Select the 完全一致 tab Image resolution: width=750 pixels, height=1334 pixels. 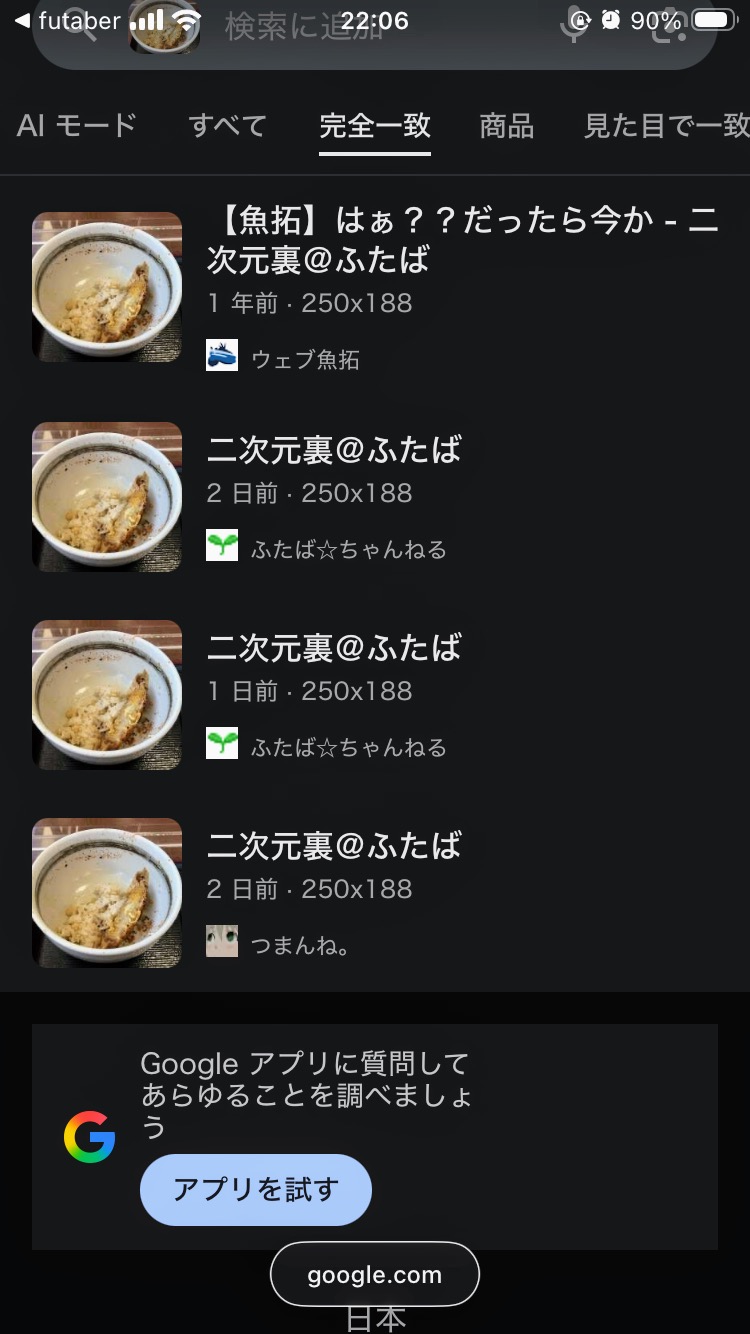[375, 126]
